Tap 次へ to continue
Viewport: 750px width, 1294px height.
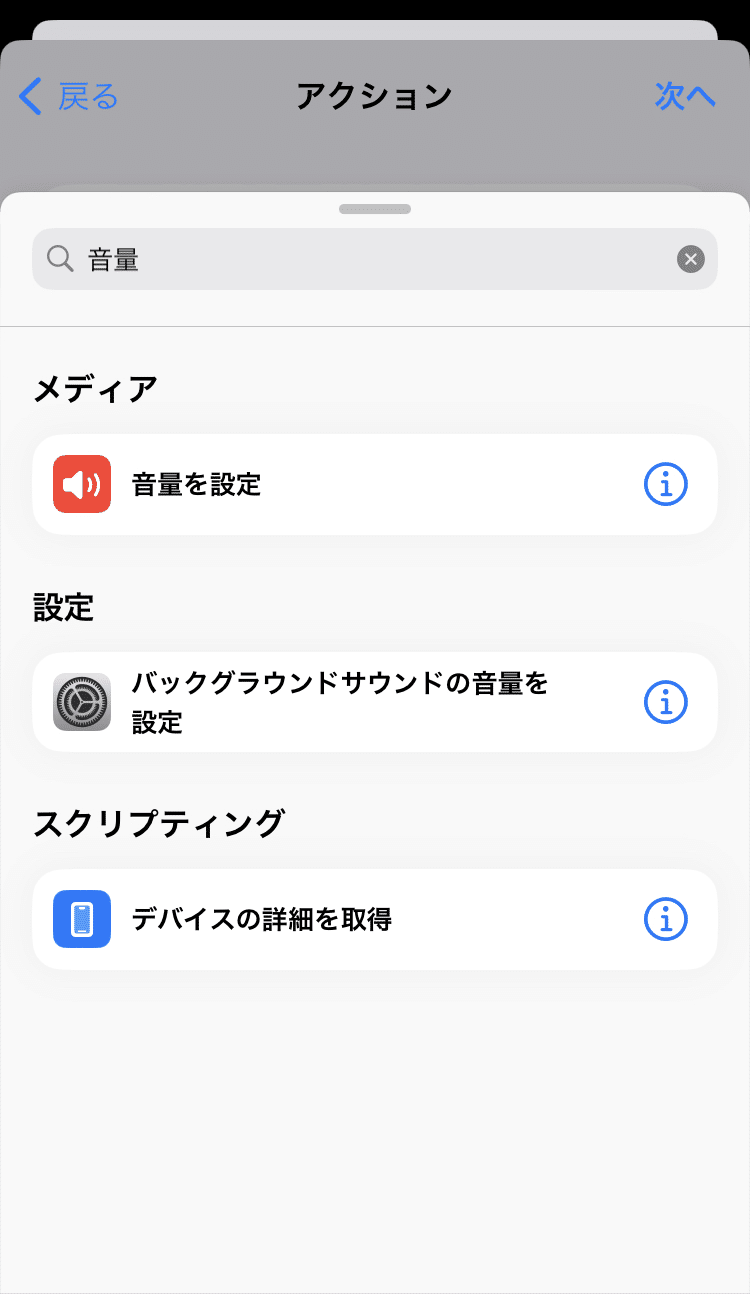[686, 97]
